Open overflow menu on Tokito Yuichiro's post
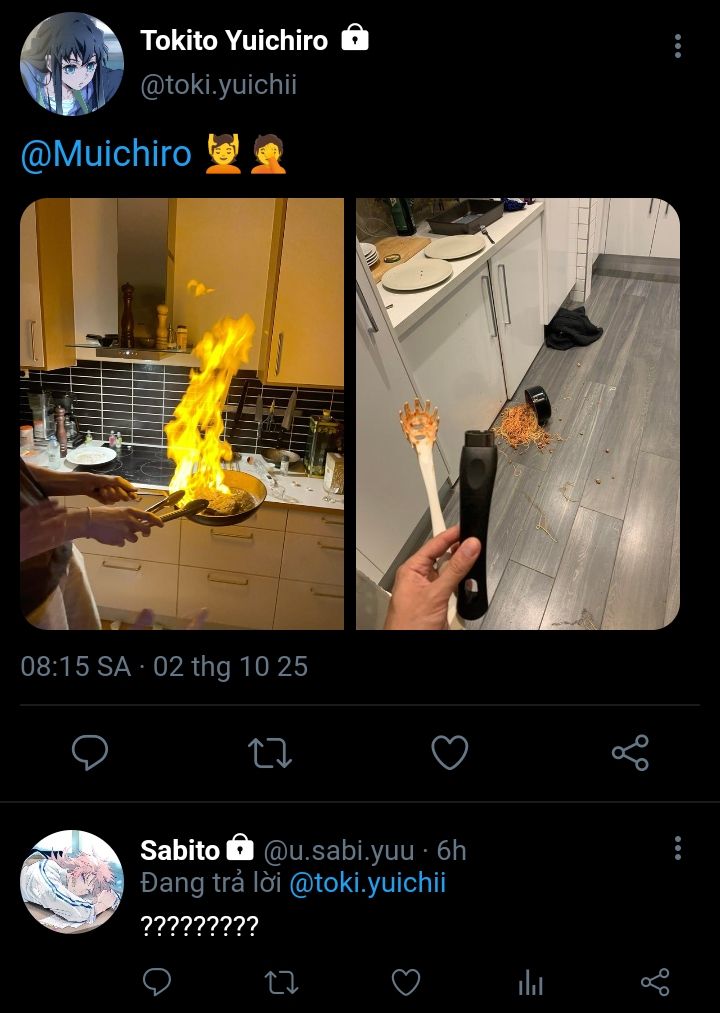Screen dimensions: 720x1013 (678, 46)
